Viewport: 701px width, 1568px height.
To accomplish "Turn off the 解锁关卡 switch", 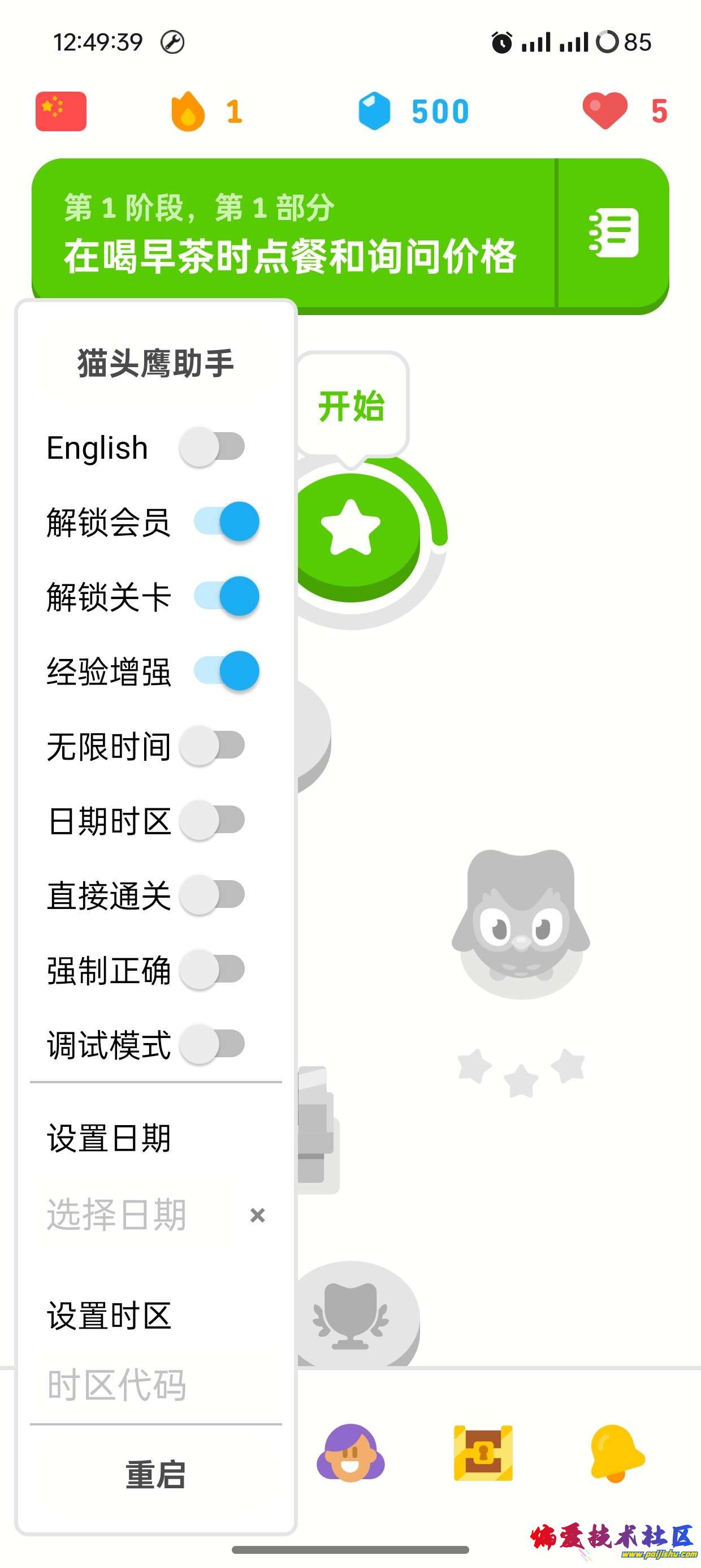I will click(x=226, y=597).
